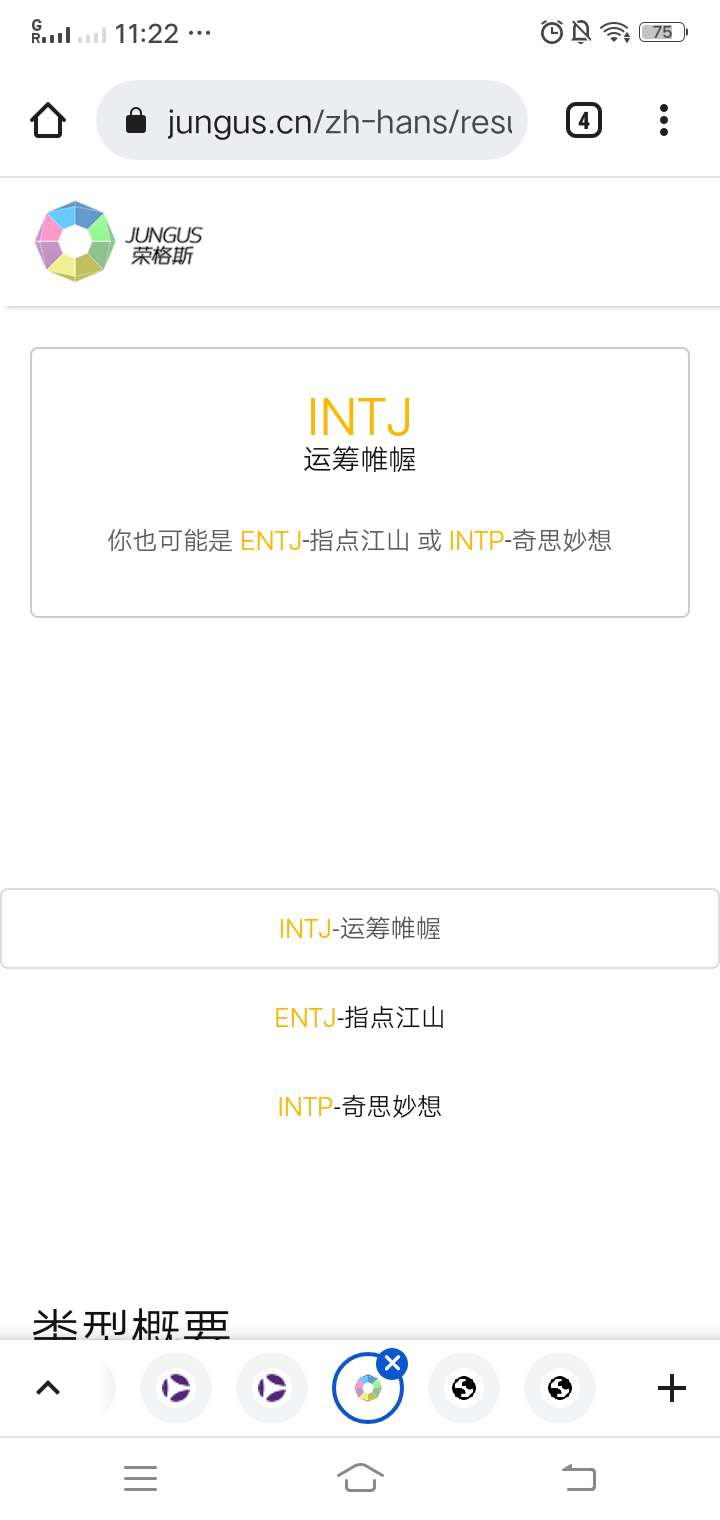Open the tab switcher showing 4 tabs
This screenshot has width=720, height=1520.
click(x=584, y=121)
